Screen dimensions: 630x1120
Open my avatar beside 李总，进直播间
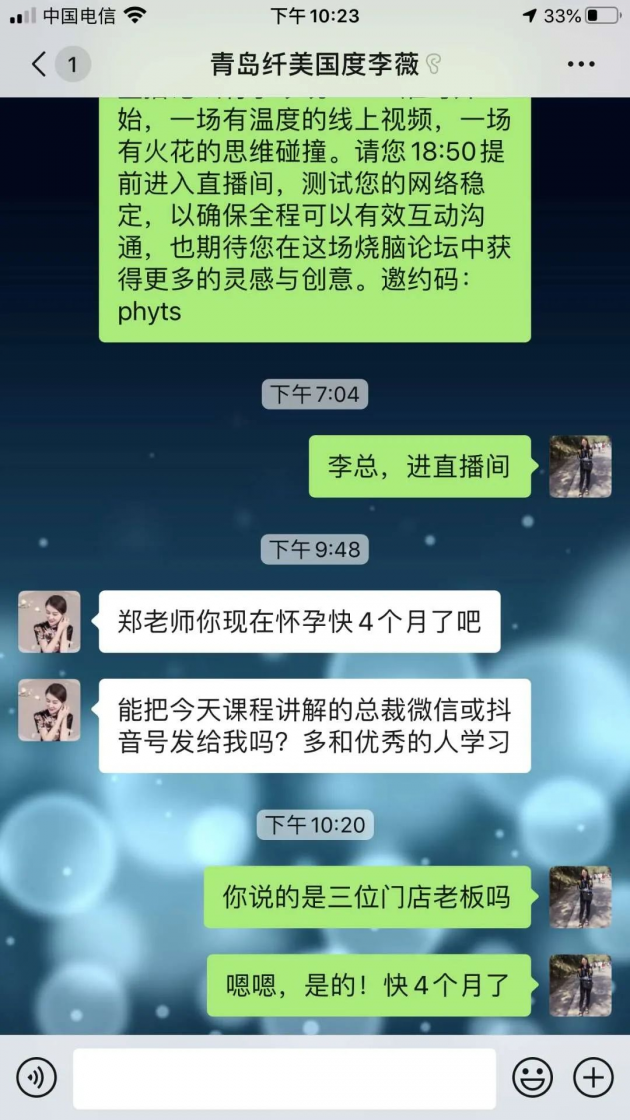point(580,466)
